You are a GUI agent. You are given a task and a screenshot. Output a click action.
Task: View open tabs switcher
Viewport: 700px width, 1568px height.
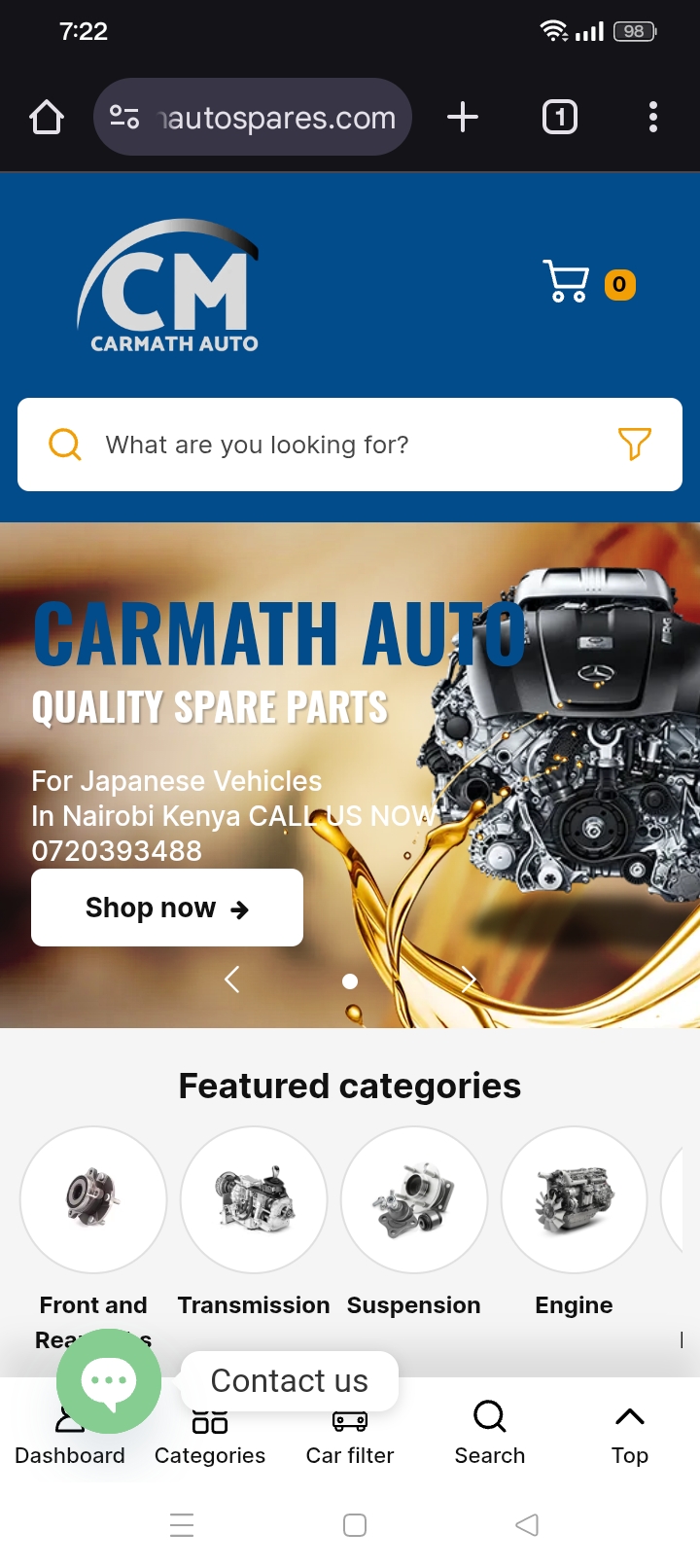[559, 118]
